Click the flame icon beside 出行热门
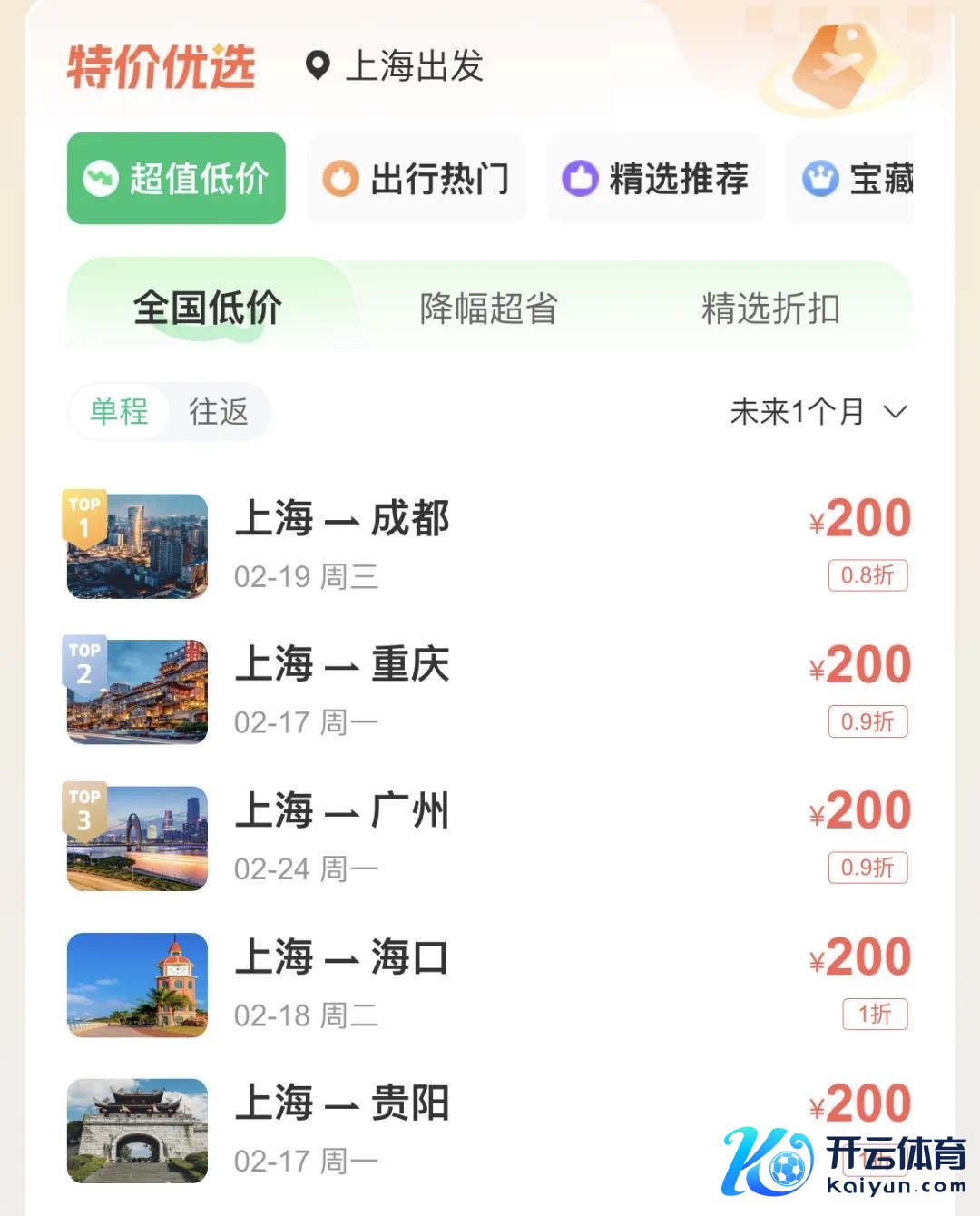The height and width of the screenshot is (1216, 980). [342, 178]
